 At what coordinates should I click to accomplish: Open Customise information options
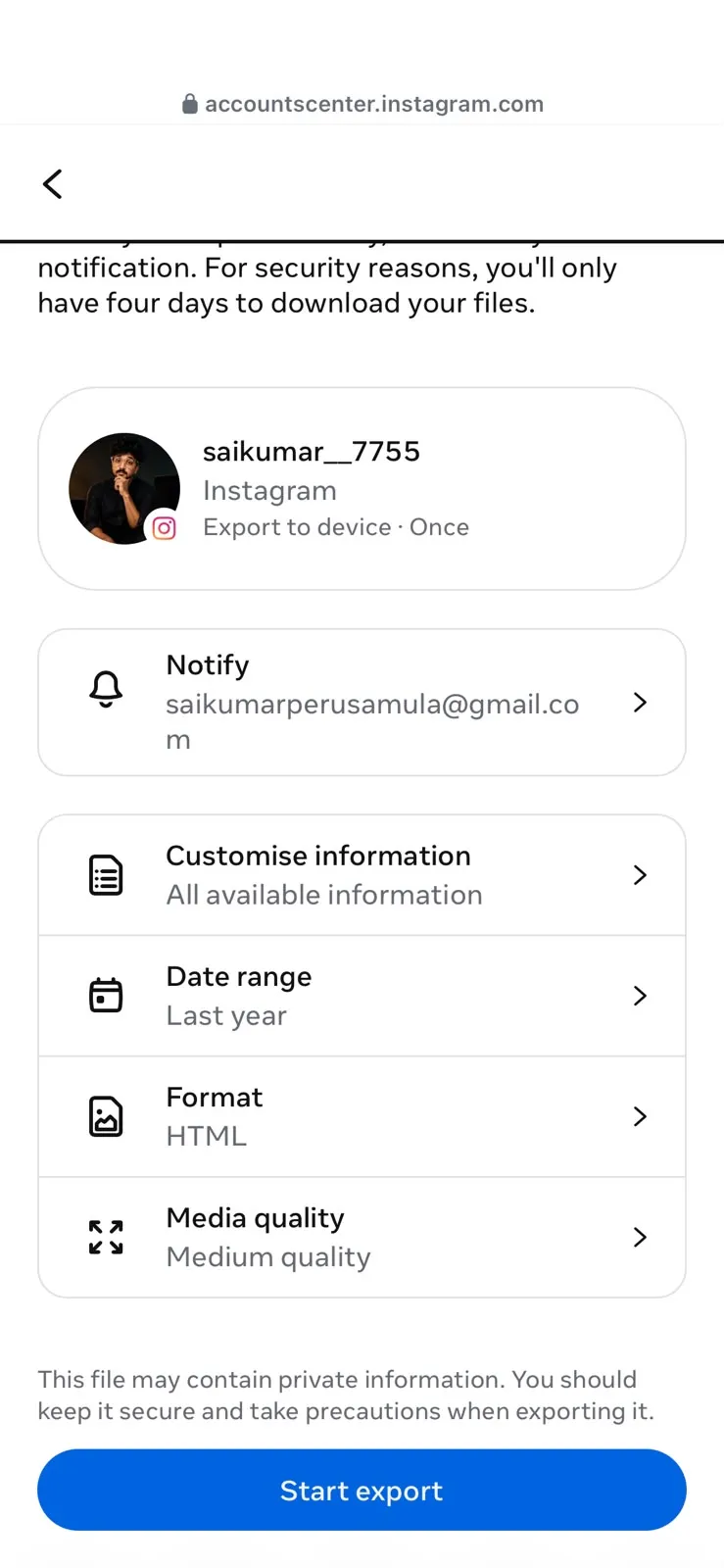(x=362, y=875)
